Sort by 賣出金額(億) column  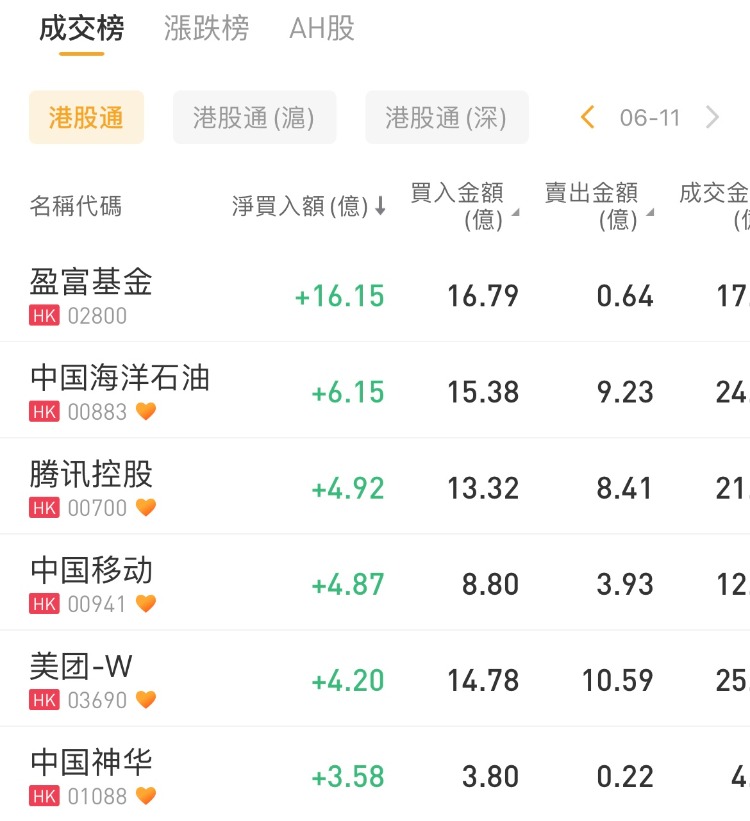pos(596,206)
